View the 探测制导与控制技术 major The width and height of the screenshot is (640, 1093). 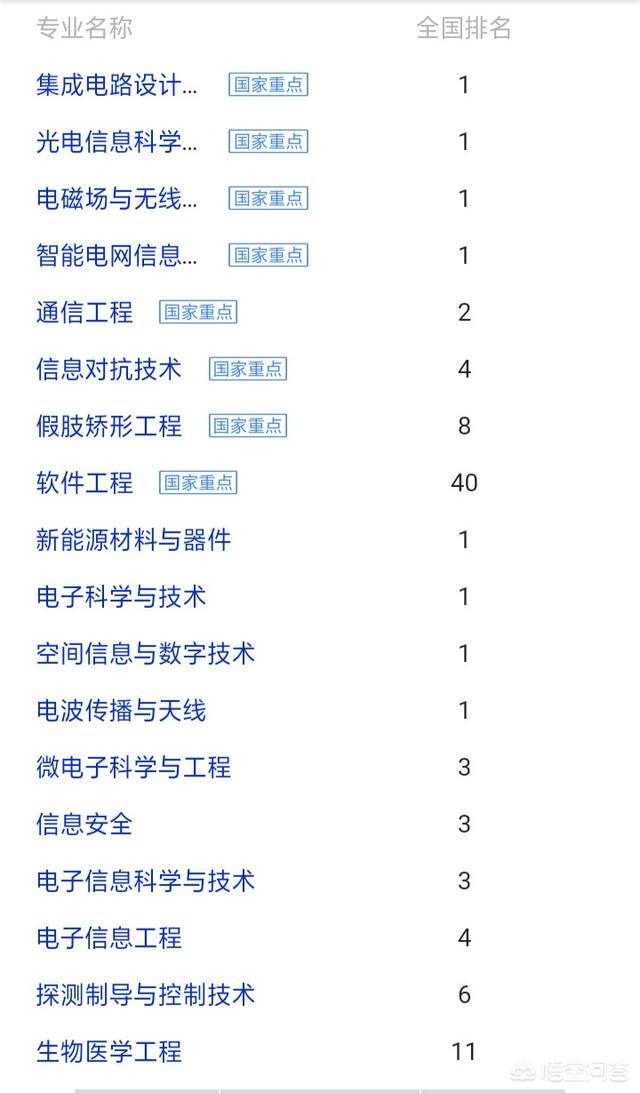[x=146, y=994]
